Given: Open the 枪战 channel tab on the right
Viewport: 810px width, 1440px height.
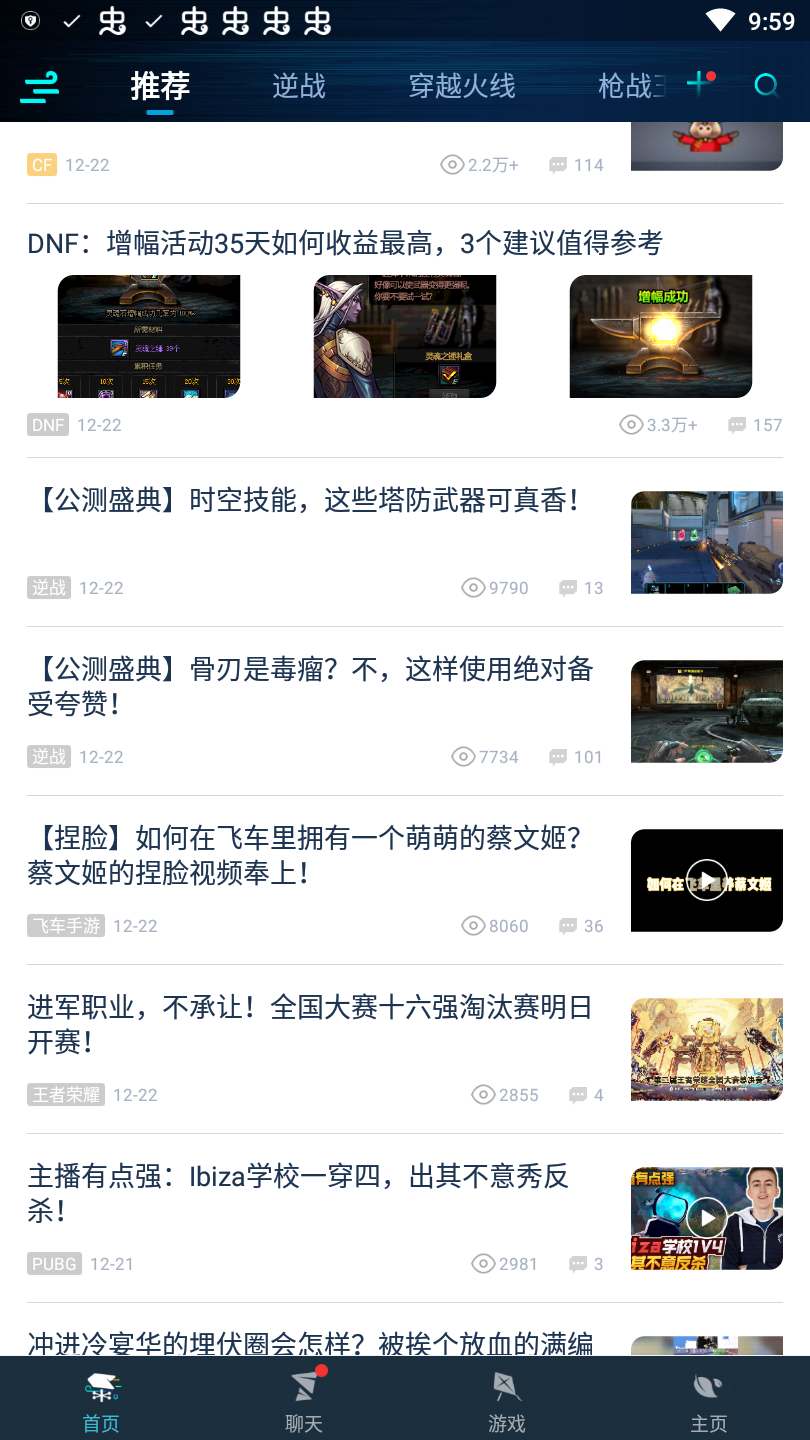Looking at the screenshot, I should (628, 86).
